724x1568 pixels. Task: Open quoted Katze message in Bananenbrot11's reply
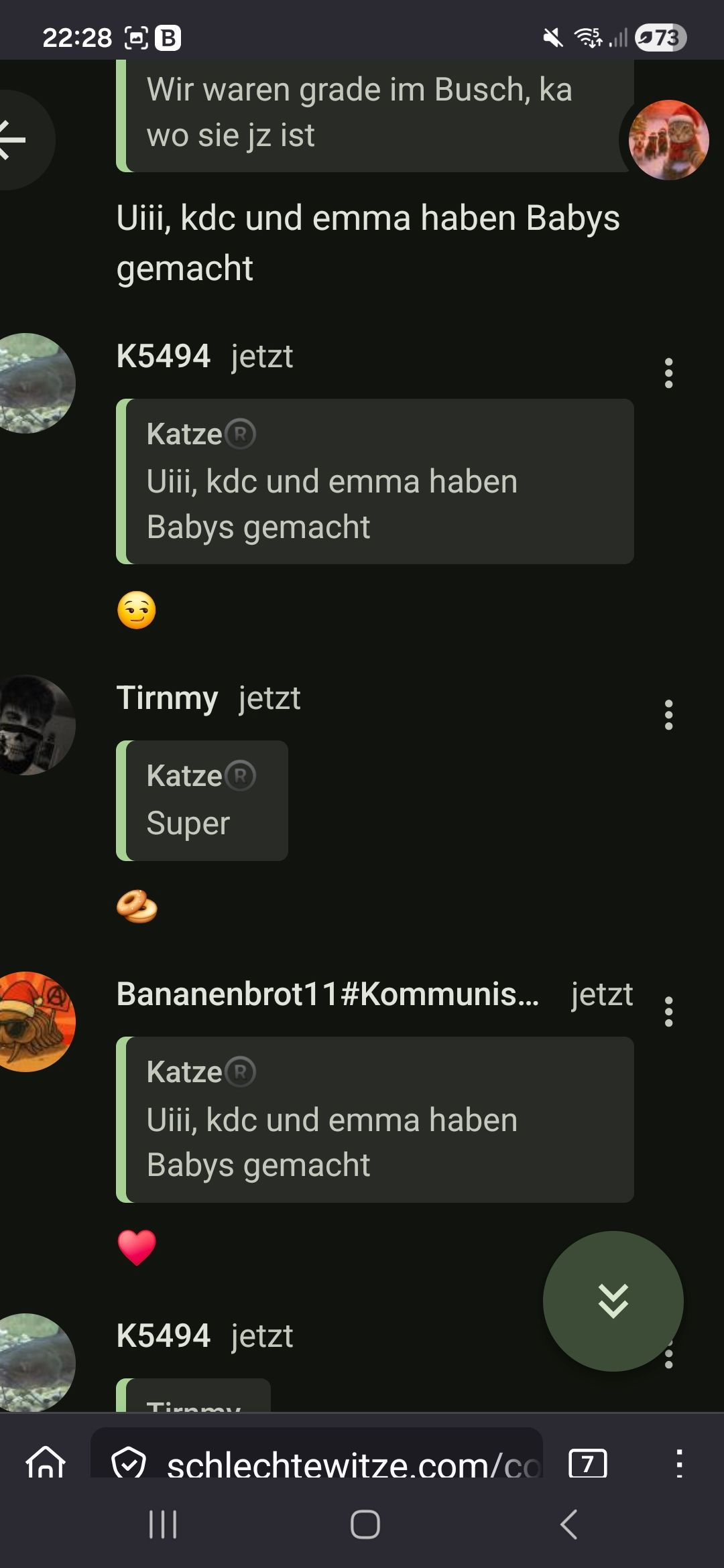pyautogui.click(x=375, y=1119)
